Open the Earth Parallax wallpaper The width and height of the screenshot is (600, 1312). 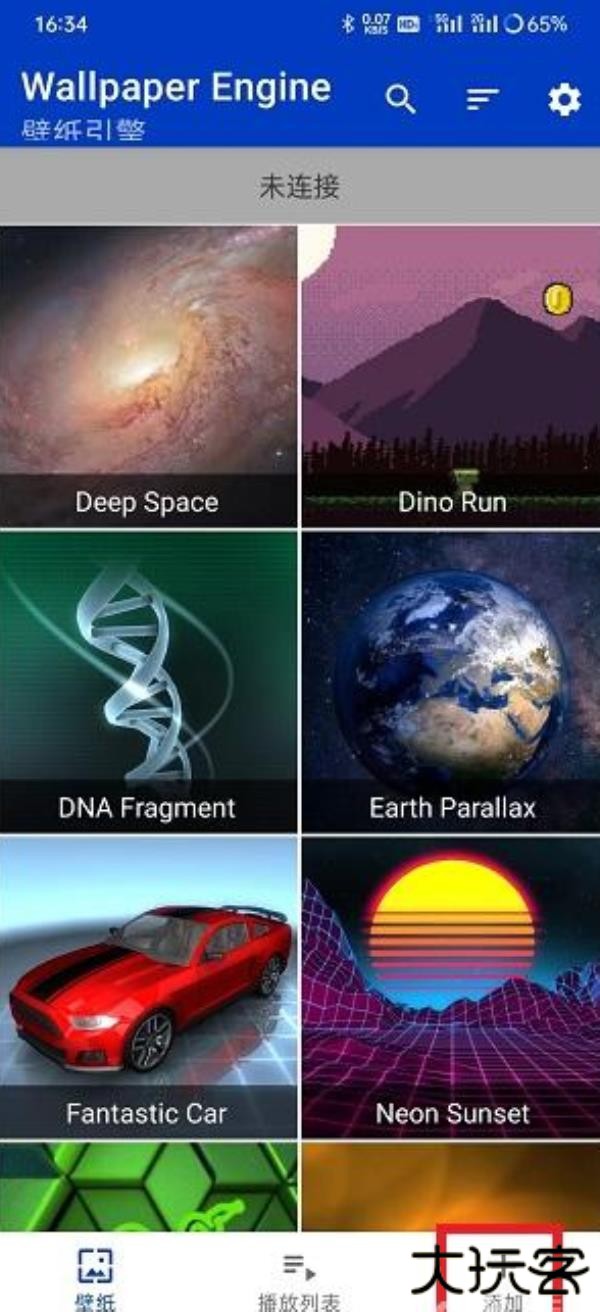pos(452,682)
